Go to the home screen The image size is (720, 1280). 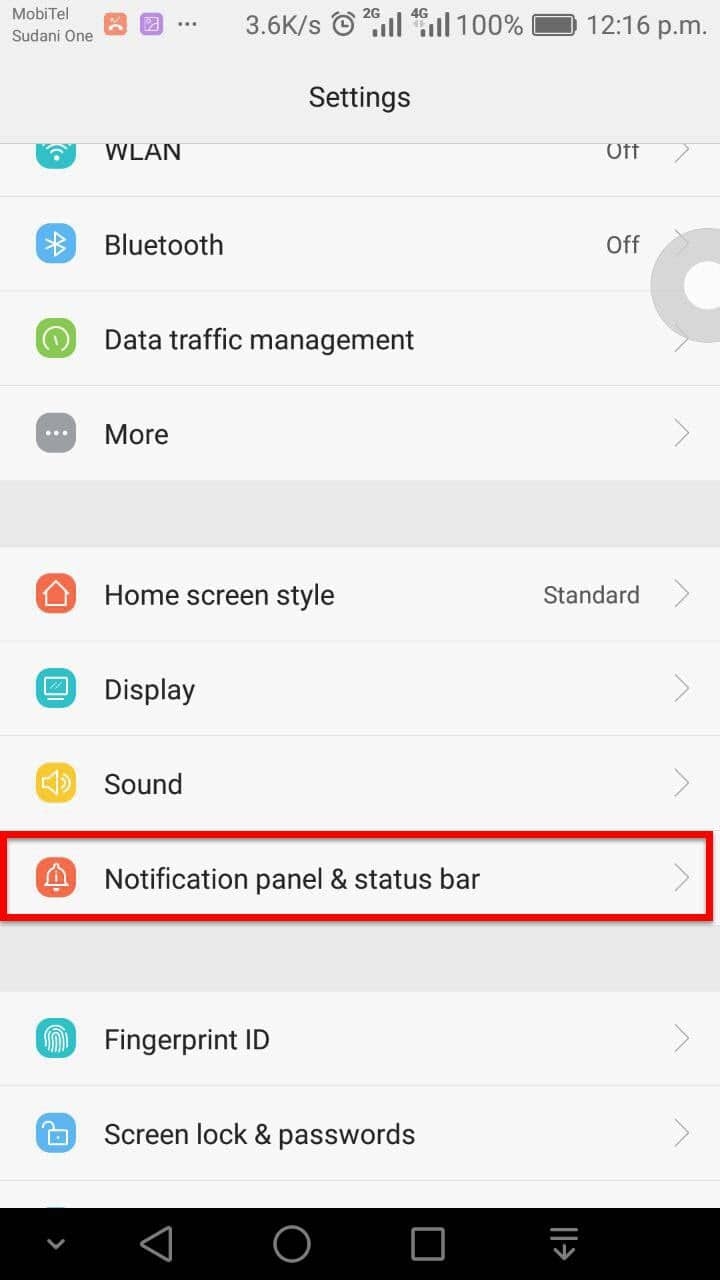click(292, 1244)
